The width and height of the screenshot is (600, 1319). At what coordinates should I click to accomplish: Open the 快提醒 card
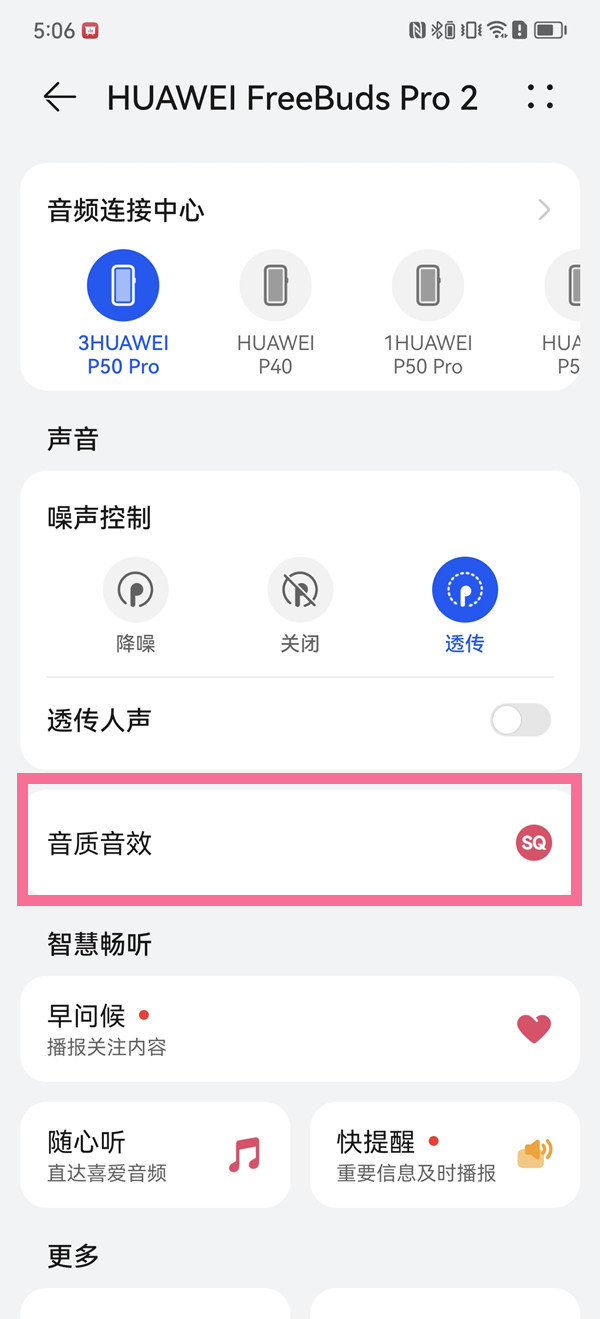pos(445,1155)
